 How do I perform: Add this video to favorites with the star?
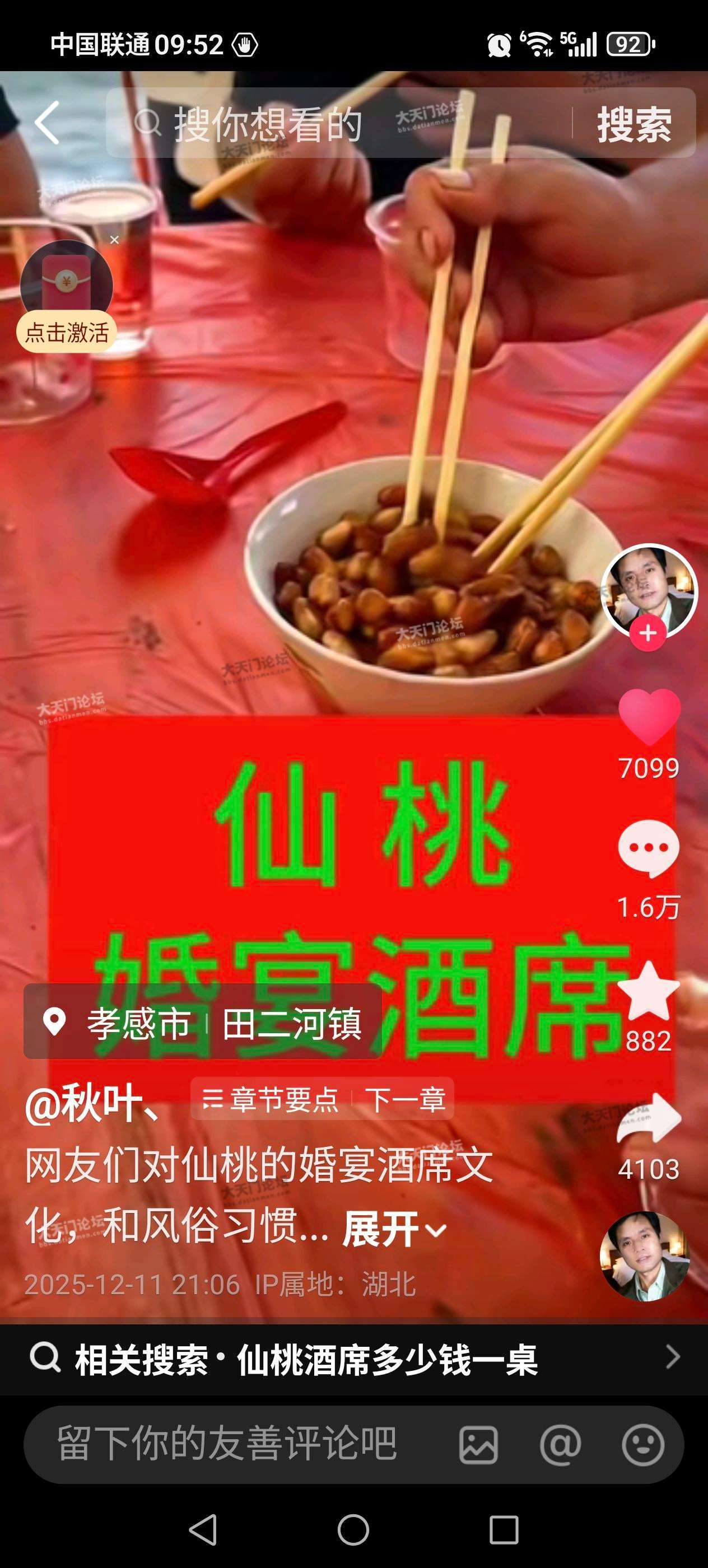coord(649,991)
